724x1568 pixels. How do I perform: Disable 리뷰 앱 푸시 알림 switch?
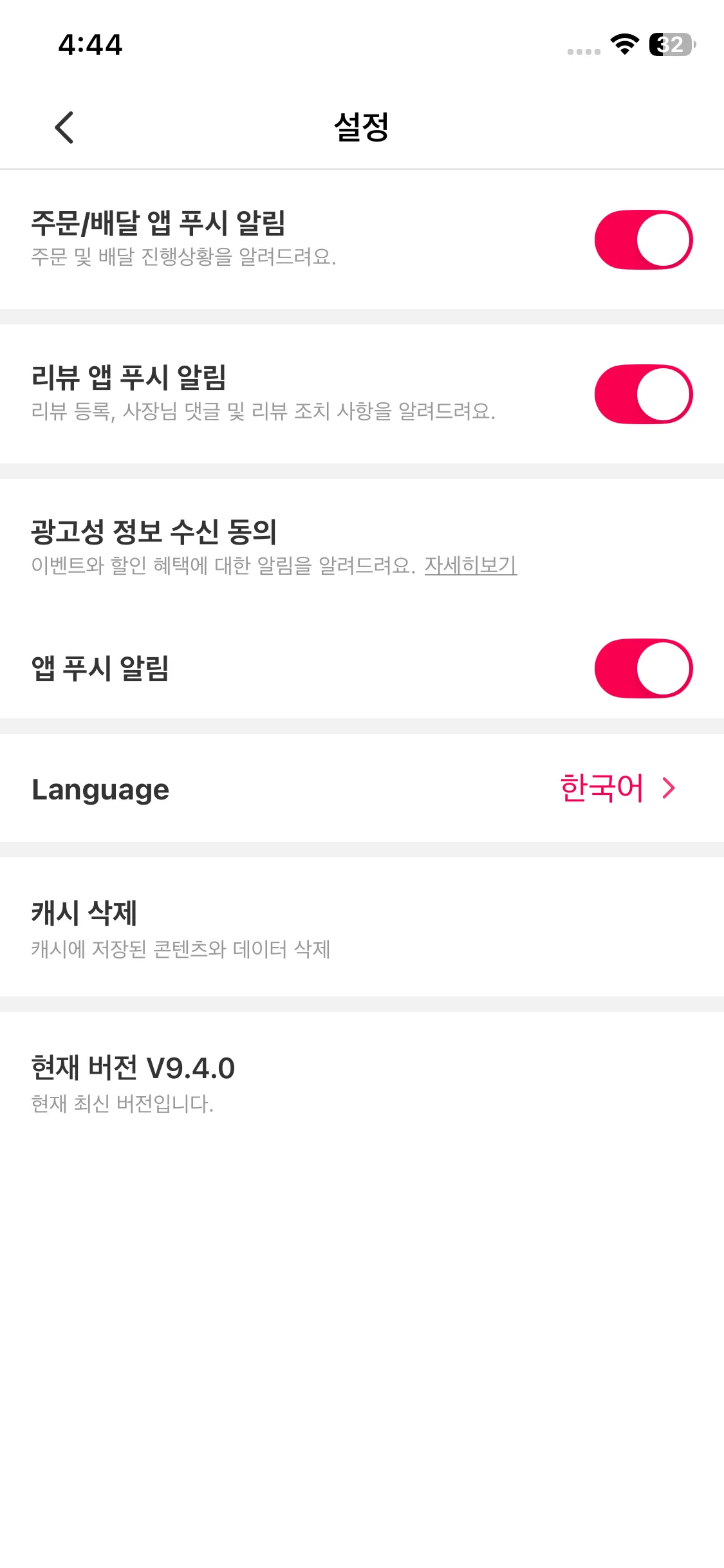tap(643, 394)
